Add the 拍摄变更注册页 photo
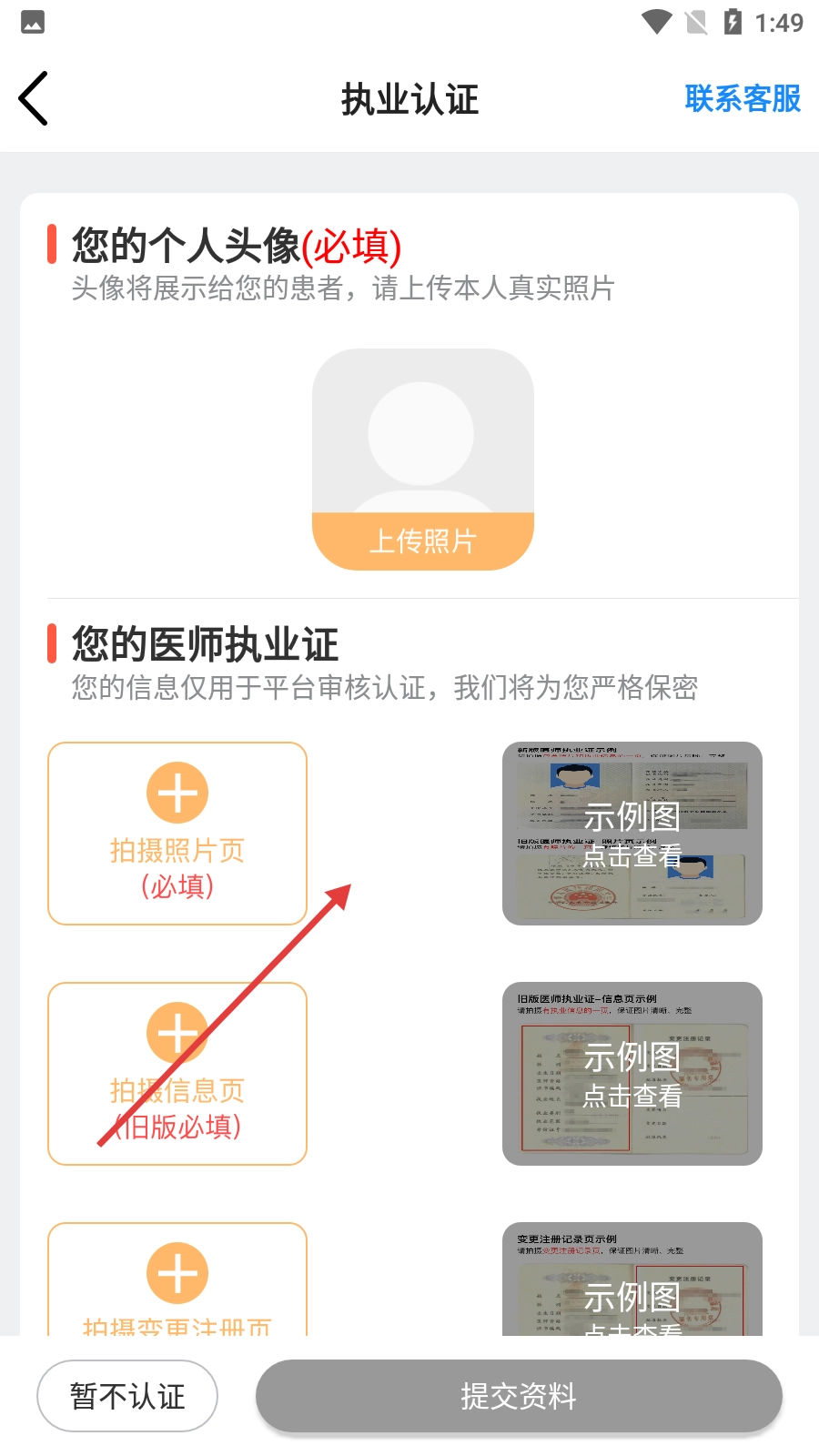Viewport: 819px width, 1456px height. pyautogui.click(x=177, y=1283)
